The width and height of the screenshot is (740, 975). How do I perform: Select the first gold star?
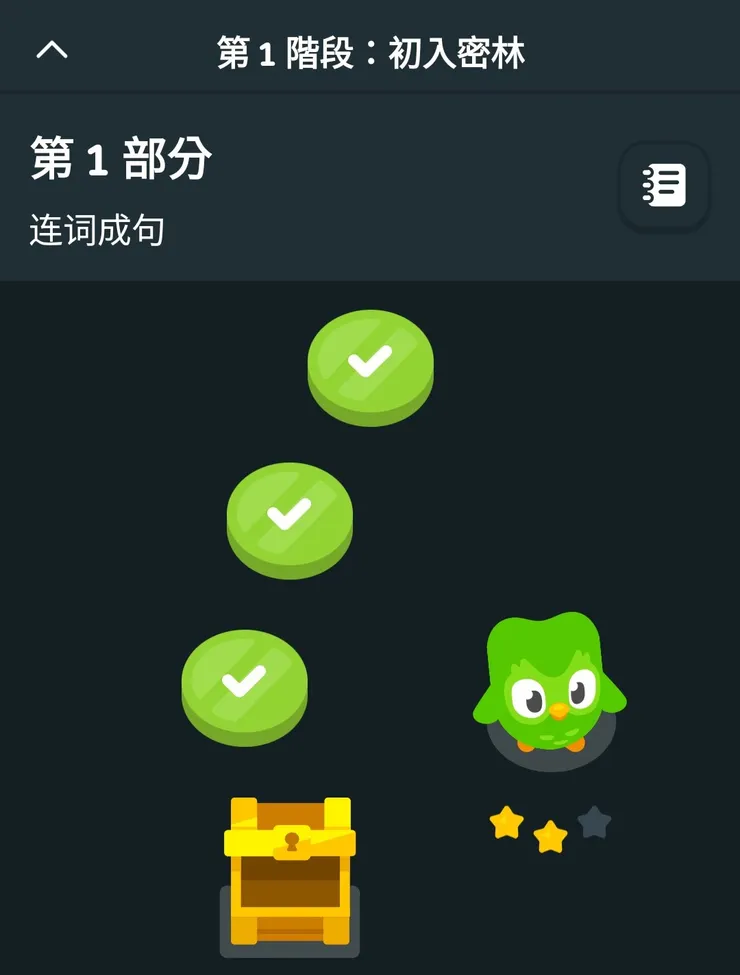tap(506, 824)
